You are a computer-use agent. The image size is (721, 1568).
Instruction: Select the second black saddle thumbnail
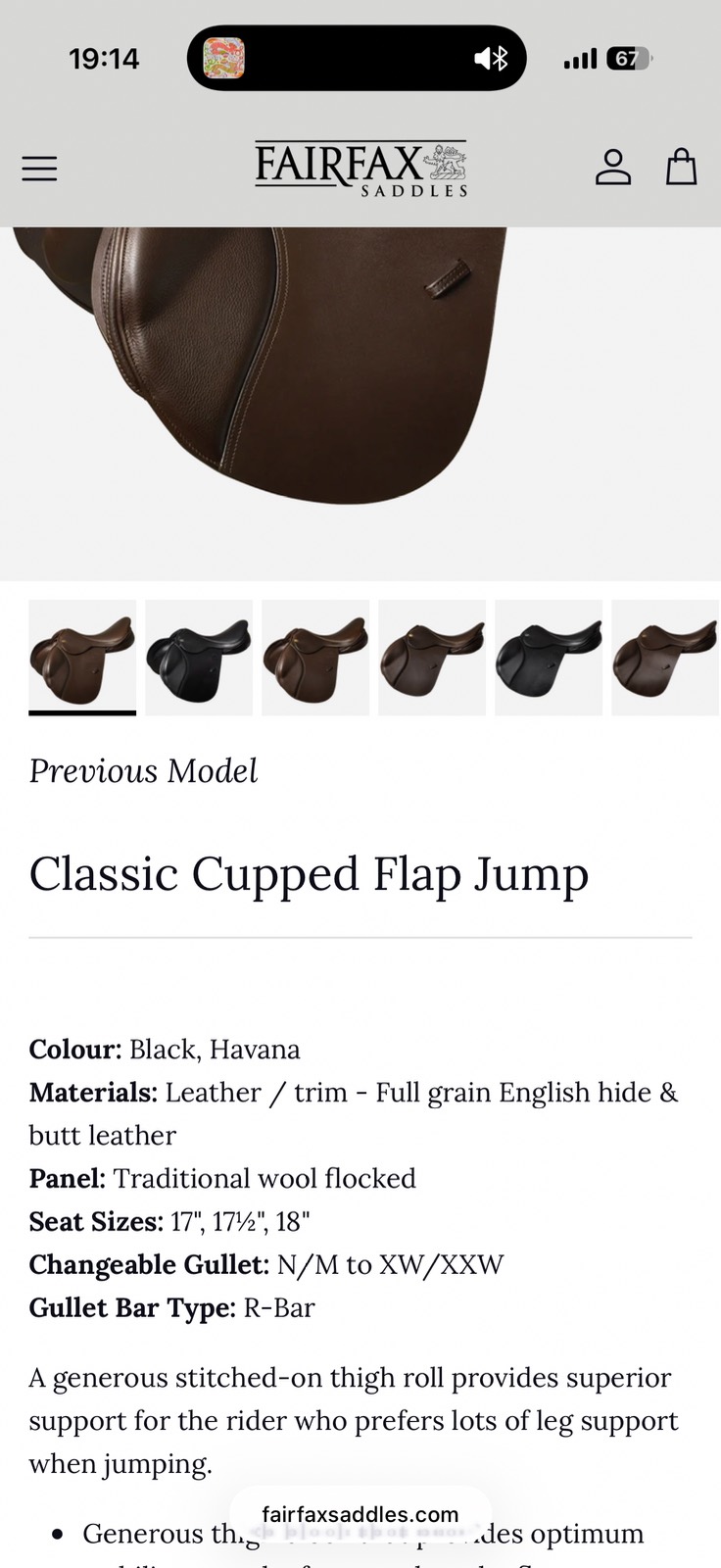(199, 658)
